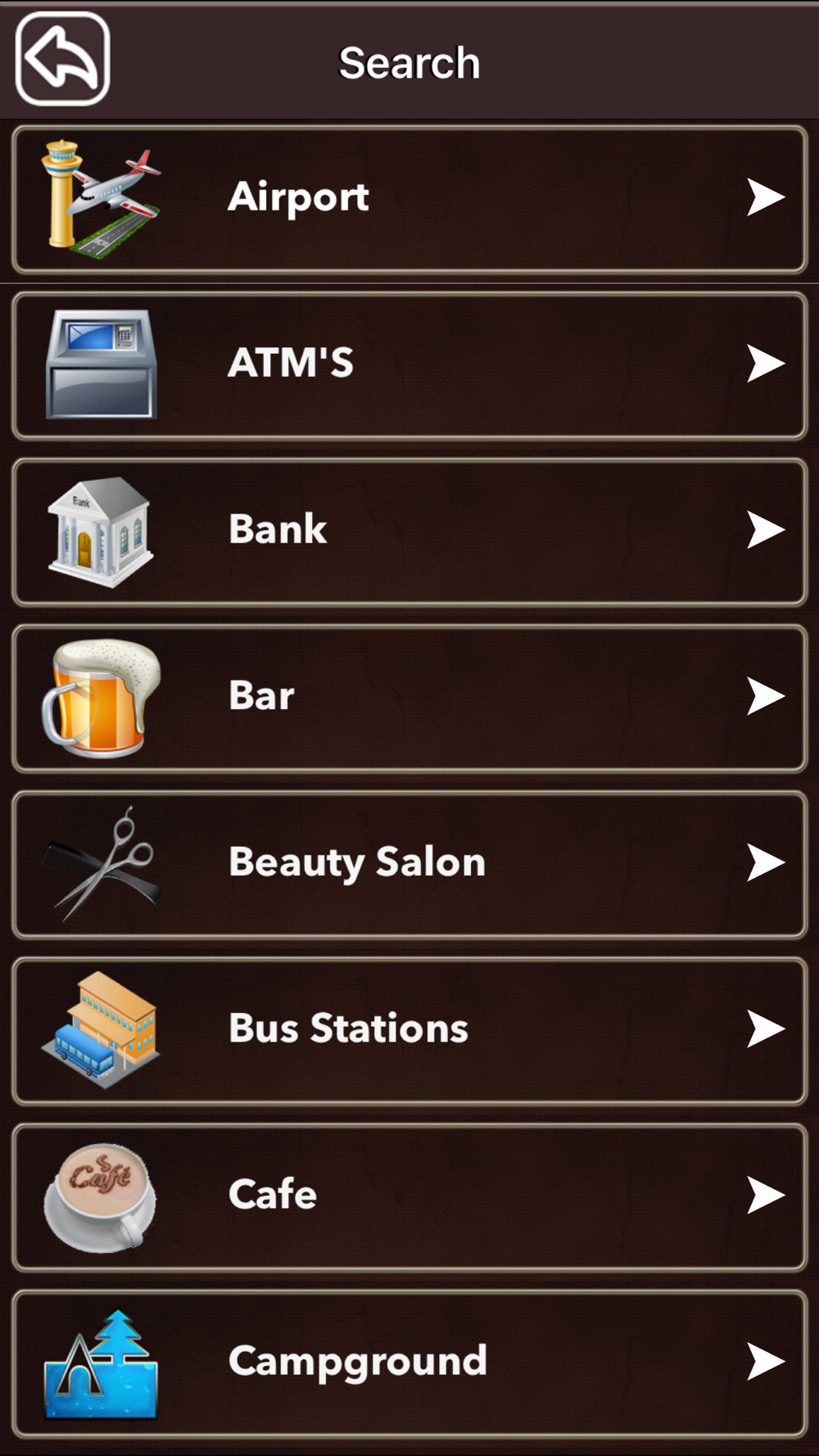Screen dimensions: 819x1456
Task: Open Beauty Salon search
Action: coord(409,864)
